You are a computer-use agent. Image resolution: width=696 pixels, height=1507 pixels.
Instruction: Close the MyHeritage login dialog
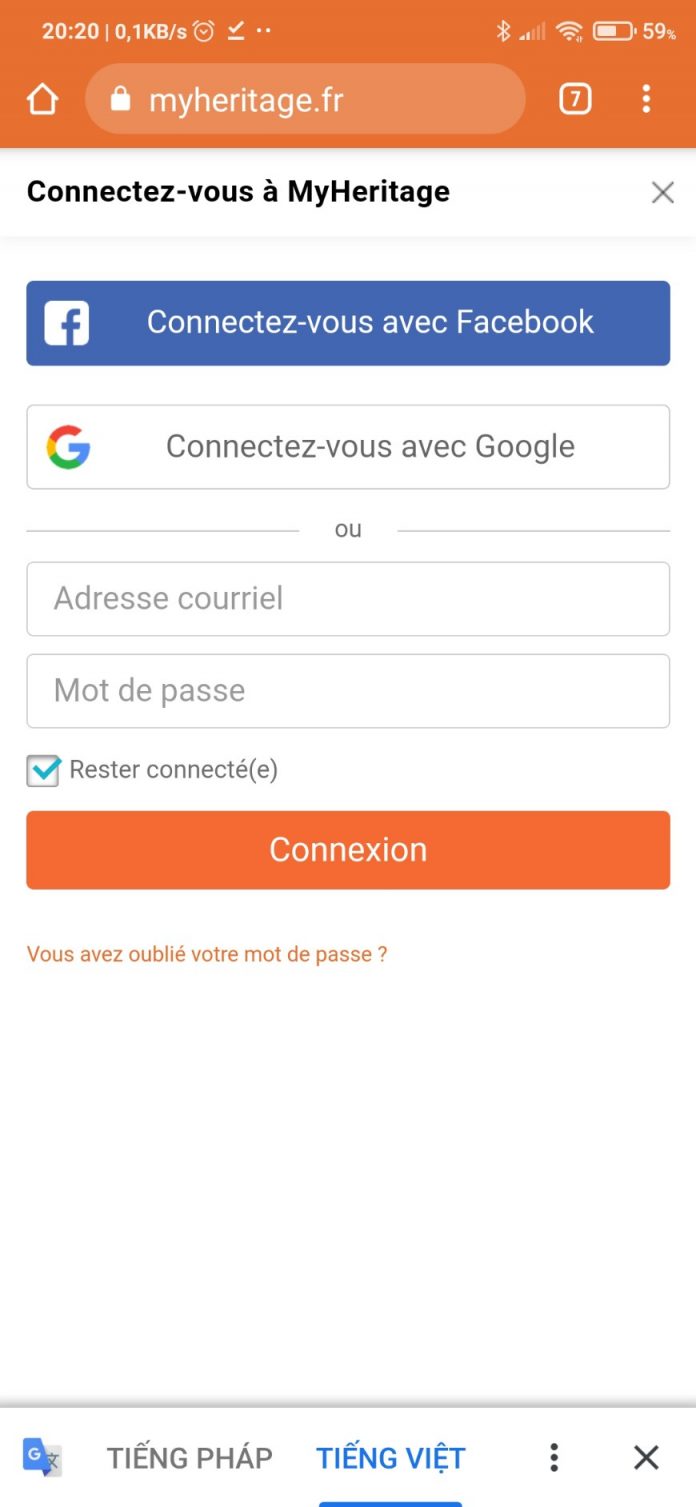[662, 193]
